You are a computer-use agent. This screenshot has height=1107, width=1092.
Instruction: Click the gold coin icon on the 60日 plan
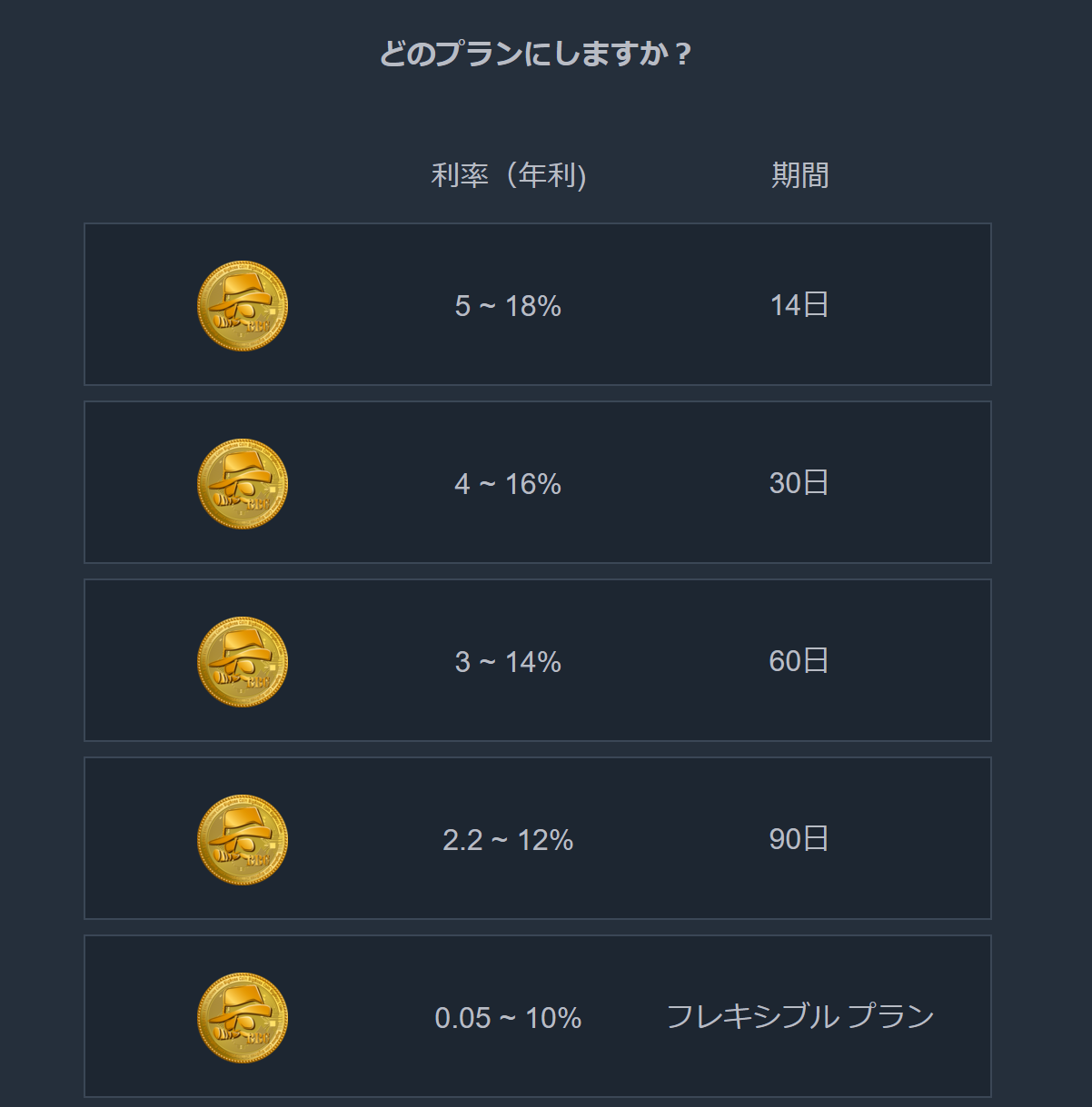(243, 660)
